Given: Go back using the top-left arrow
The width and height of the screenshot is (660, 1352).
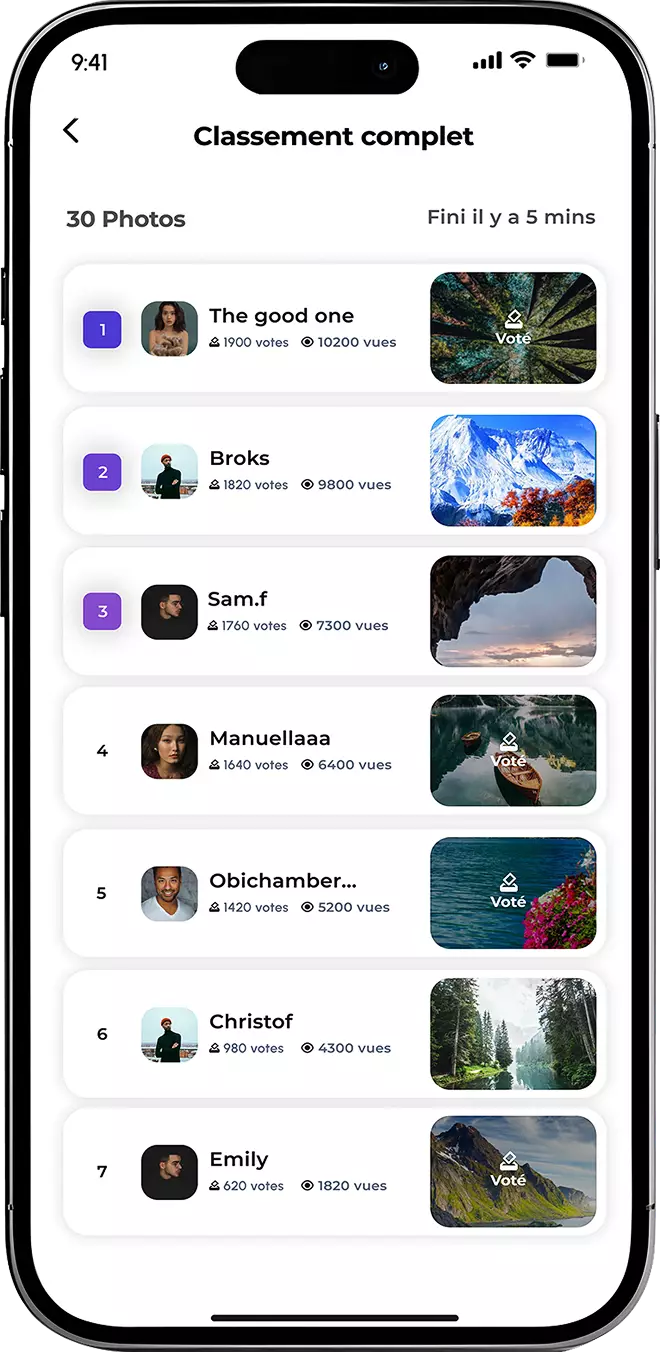Looking at the screenshot, I should click(x=70, y=130).
